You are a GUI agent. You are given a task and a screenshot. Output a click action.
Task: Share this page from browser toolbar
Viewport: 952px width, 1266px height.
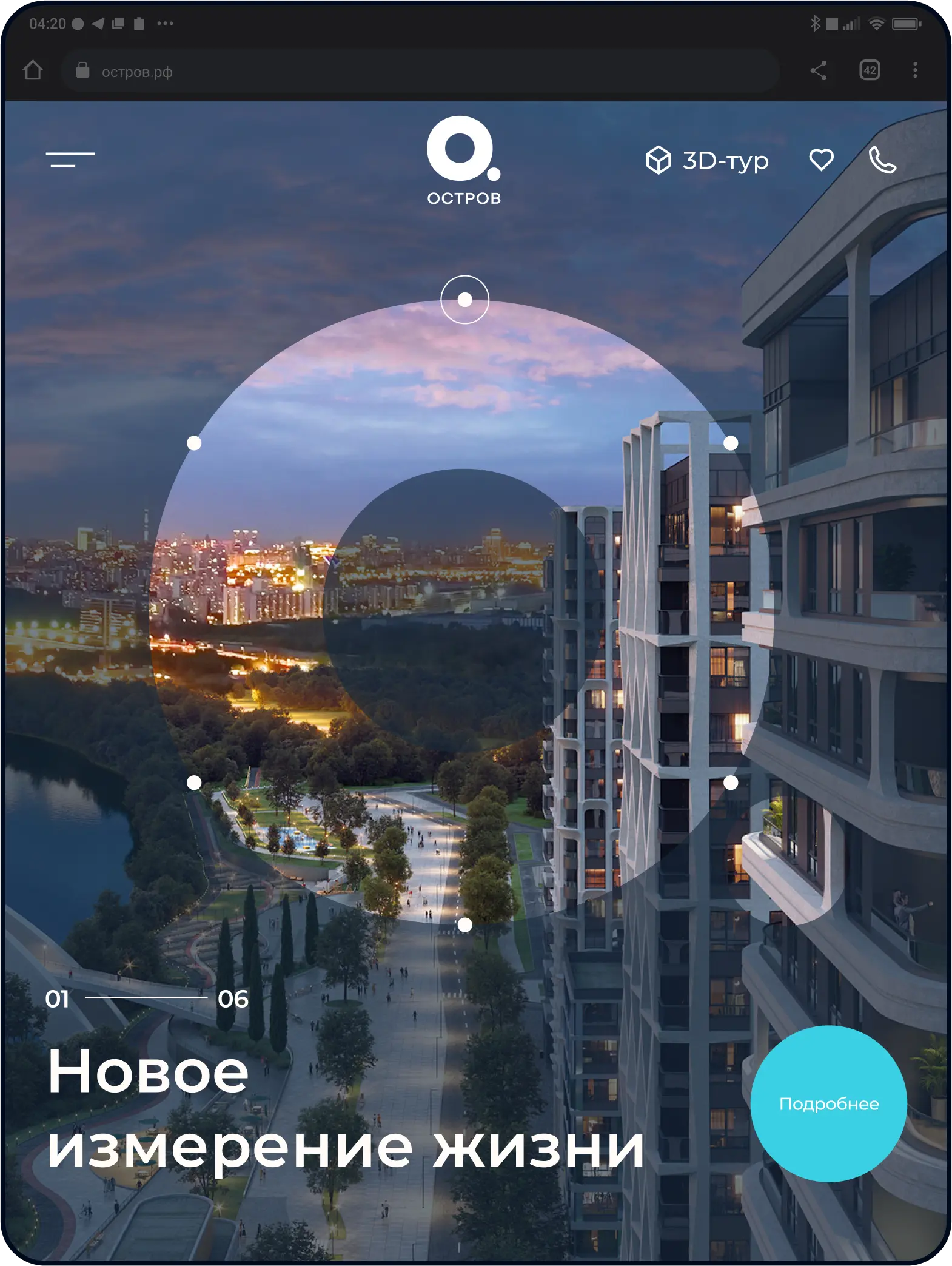tap(819, 70)
